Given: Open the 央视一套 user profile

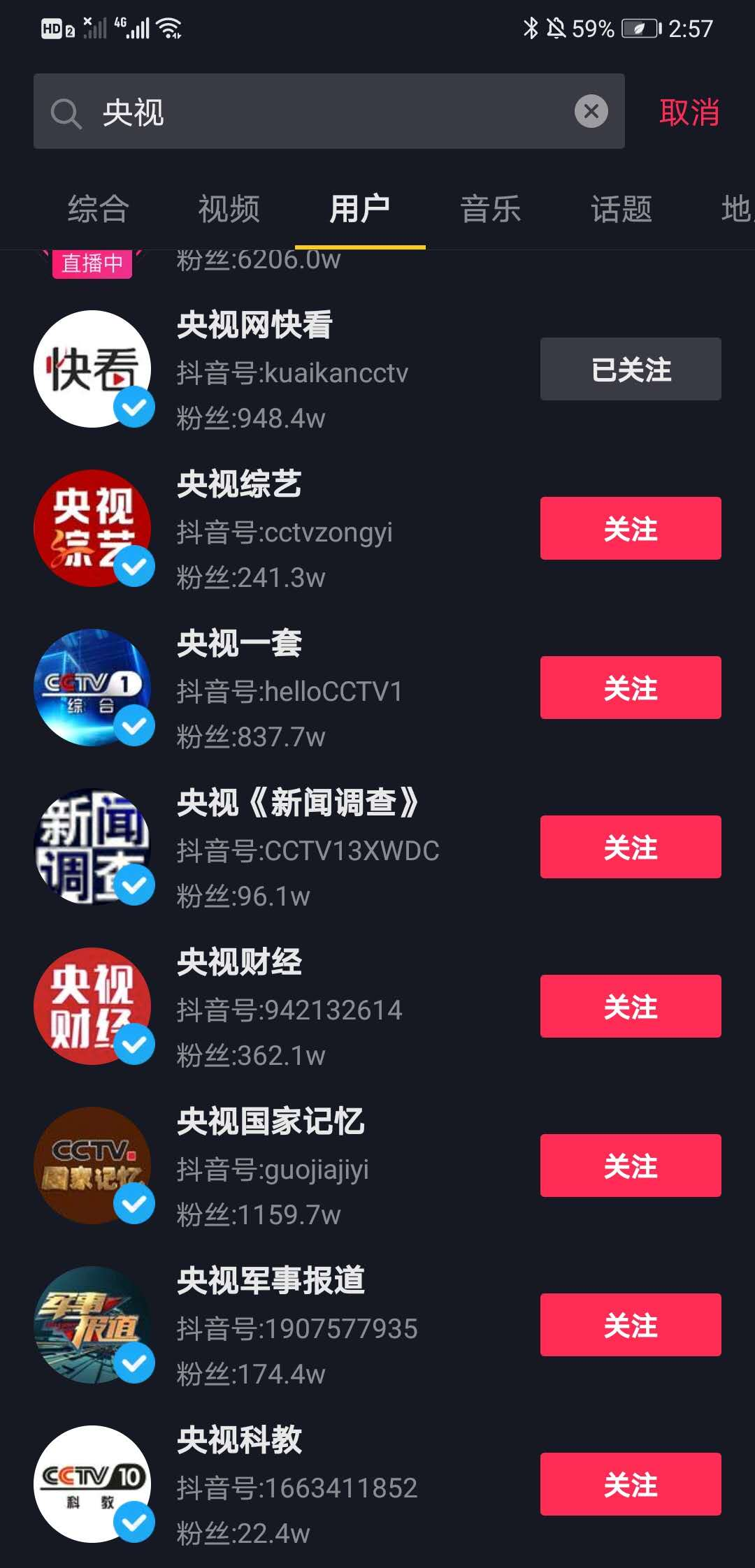Looking at the screenshot, I should pyautogui.click(x=239, y=644).
